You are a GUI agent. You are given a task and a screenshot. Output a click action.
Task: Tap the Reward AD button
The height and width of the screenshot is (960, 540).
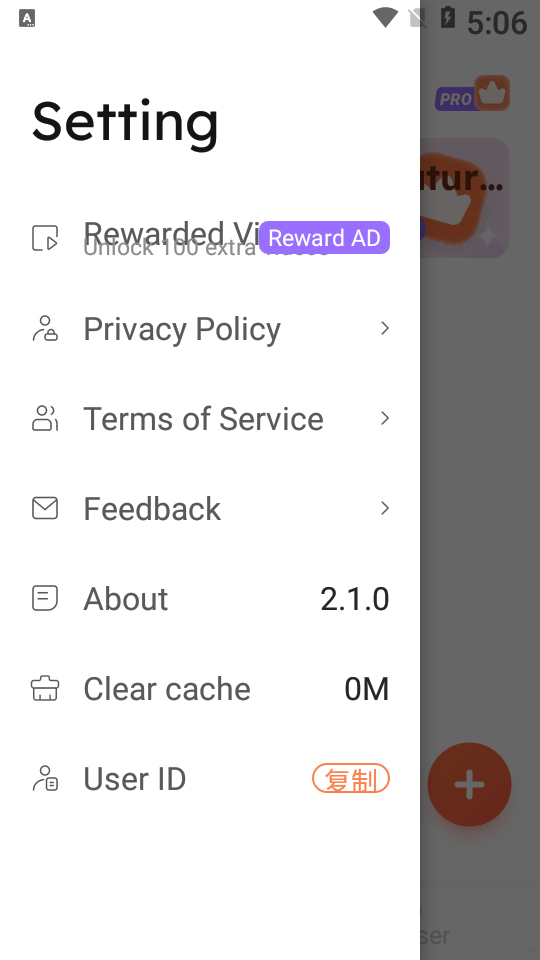pos(324,238)
